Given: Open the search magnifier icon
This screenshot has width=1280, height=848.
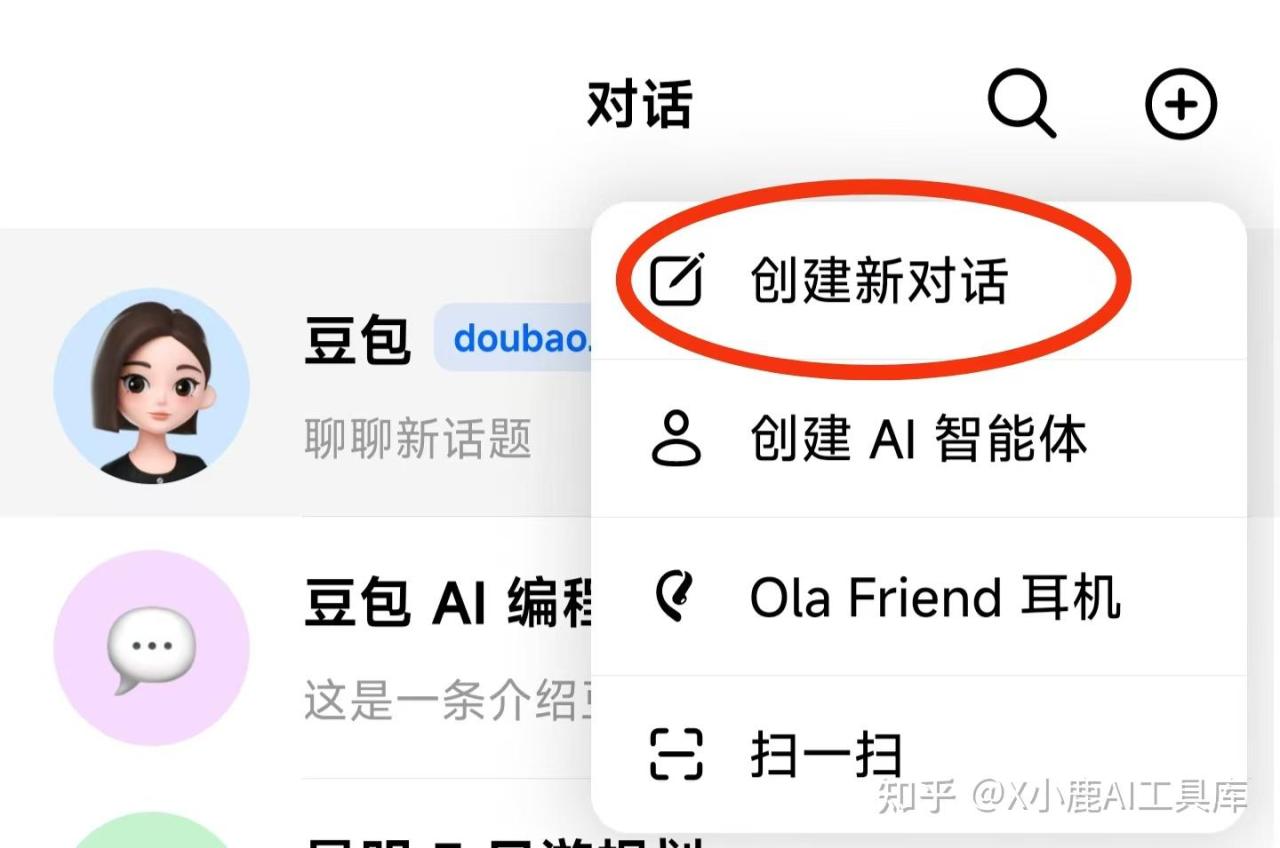Looking at the screenshot, I should [1021, 104].
